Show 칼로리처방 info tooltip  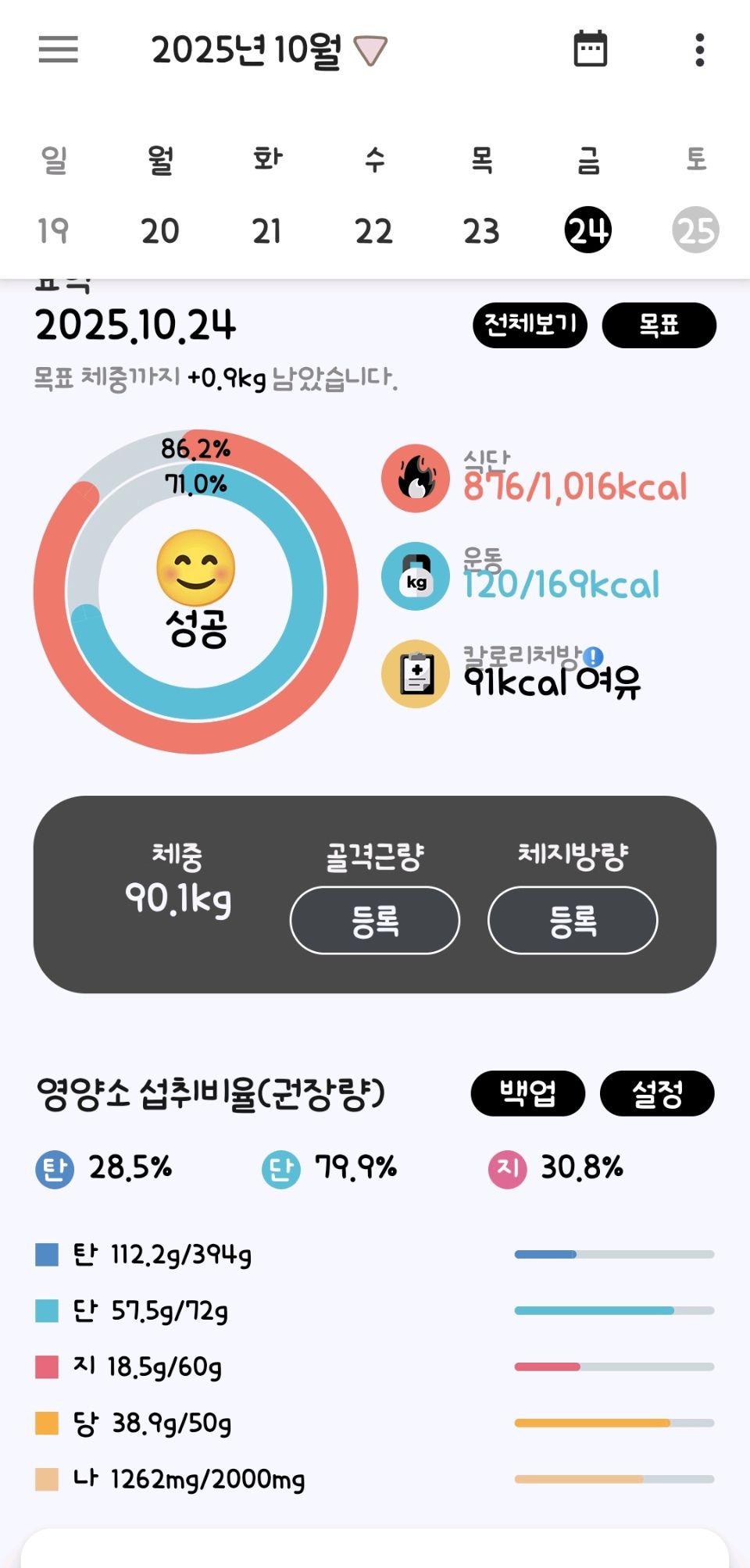click(x=595, y=656)
